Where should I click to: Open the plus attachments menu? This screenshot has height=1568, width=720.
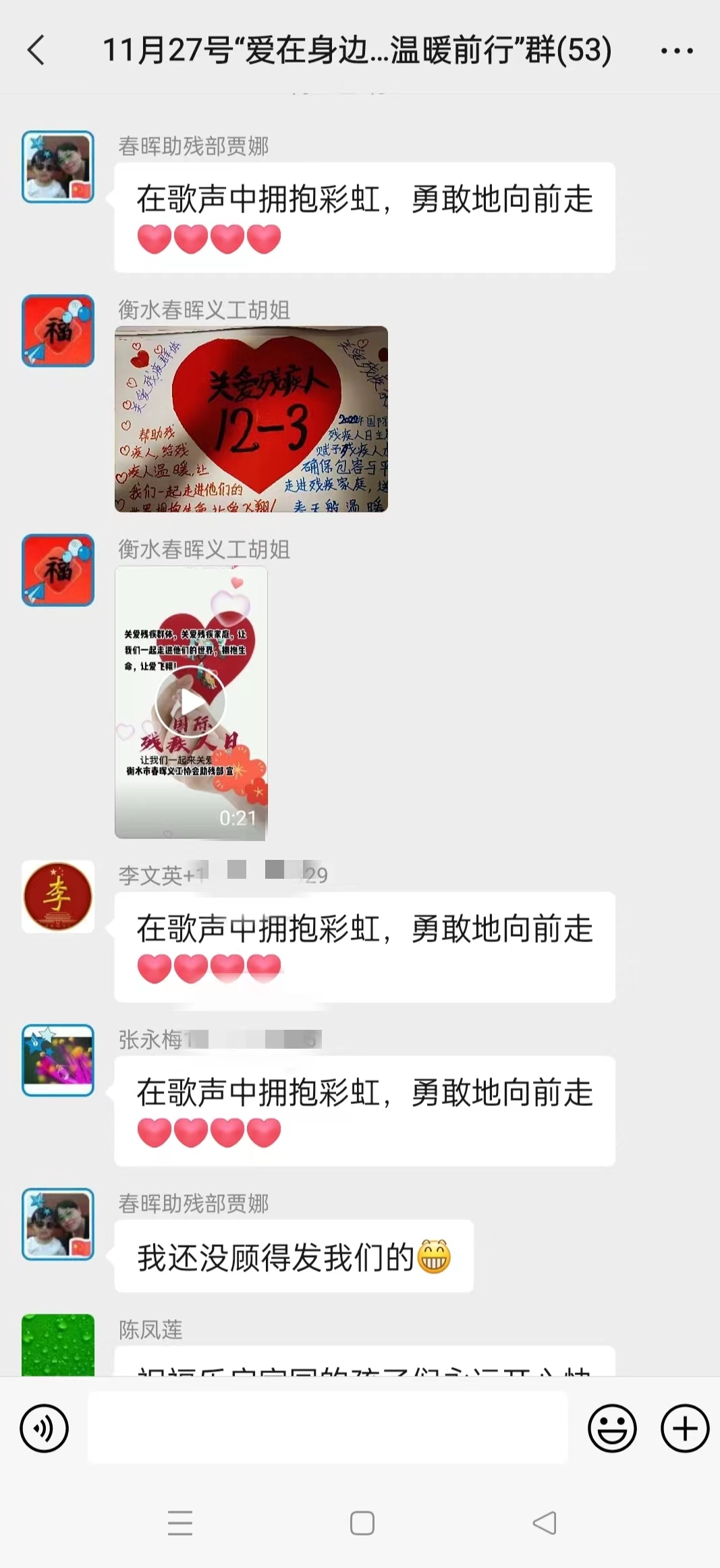(x=684, y=1428)
